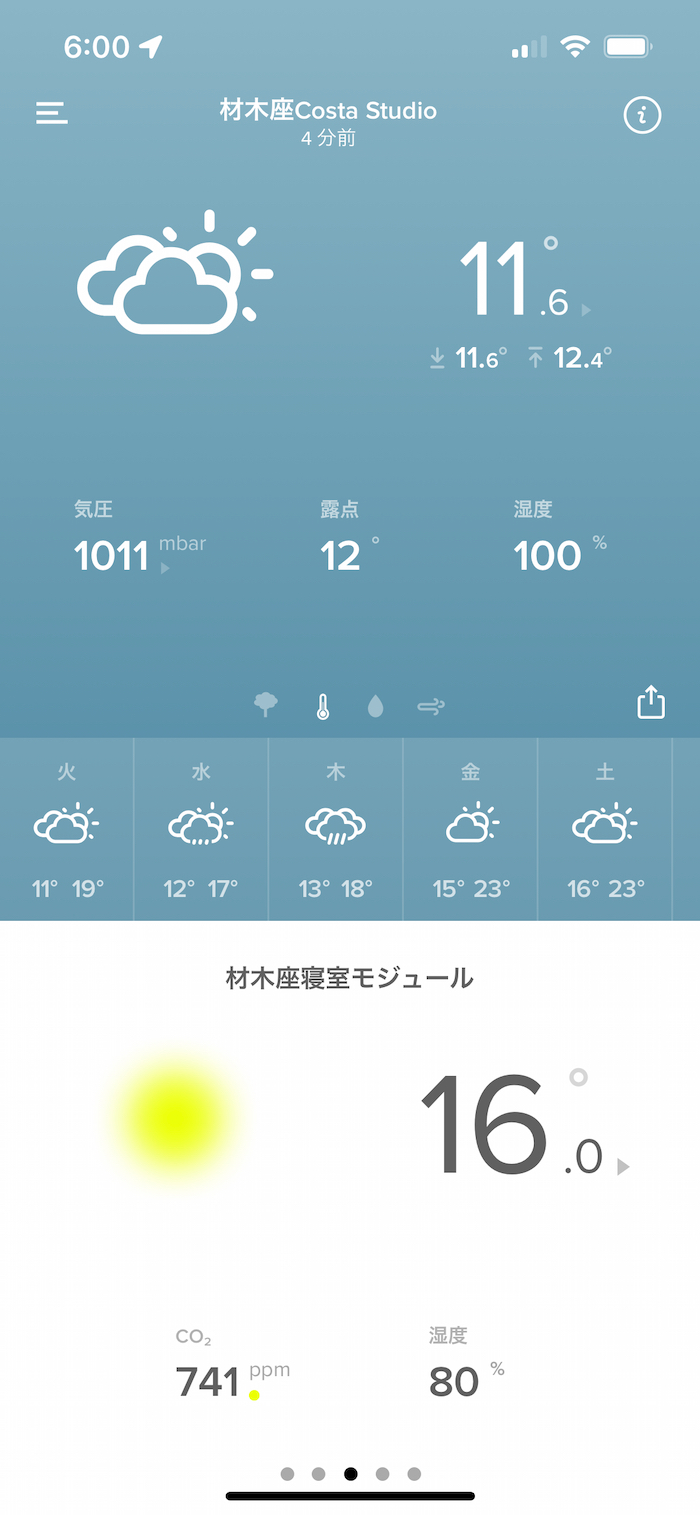Tap the first page indicator dot
Screen dimensions: 700x1515
coord(288,1473)
